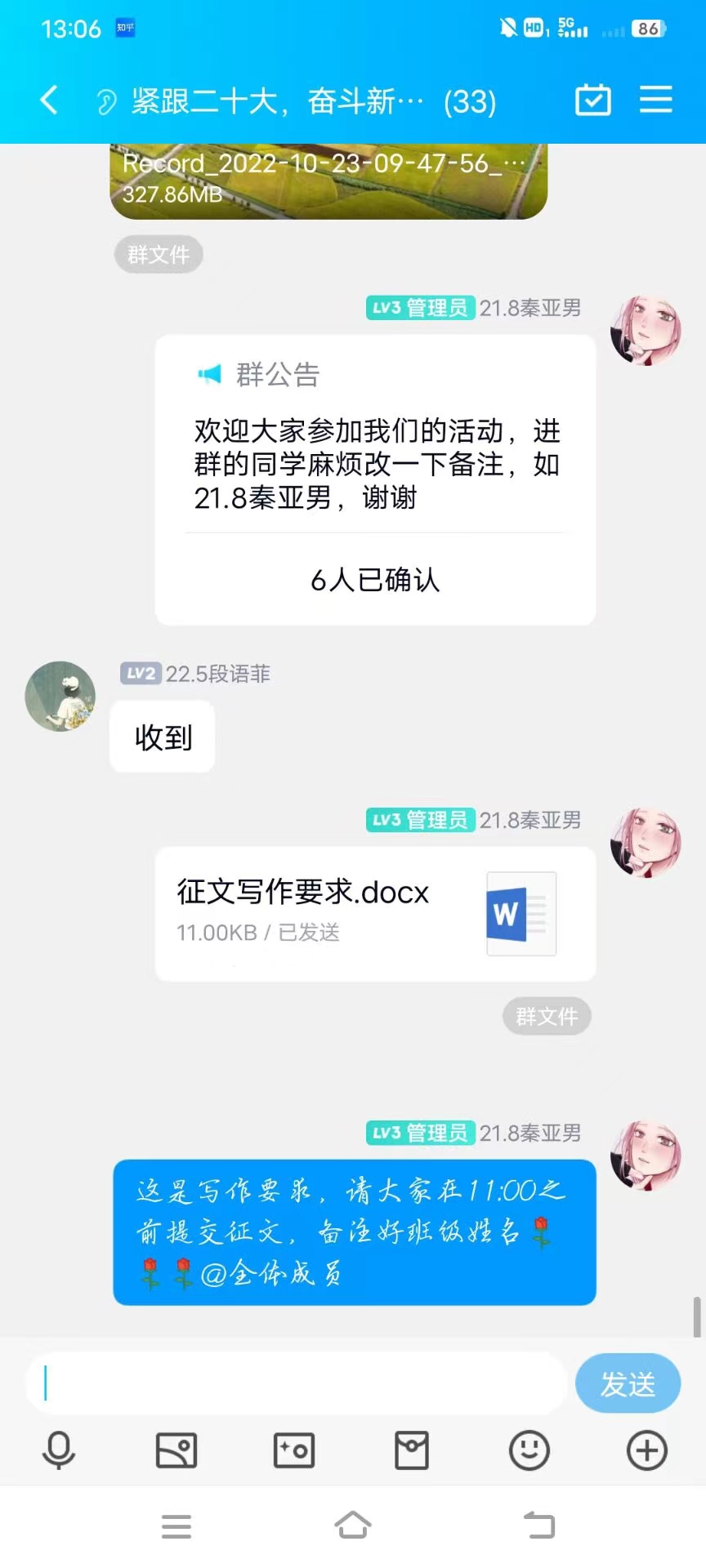Image resolution: width=706 pixels, height=1568 pixels.
Task: Start a voice message with the microphone
Action: click(x=59, y=1451)
